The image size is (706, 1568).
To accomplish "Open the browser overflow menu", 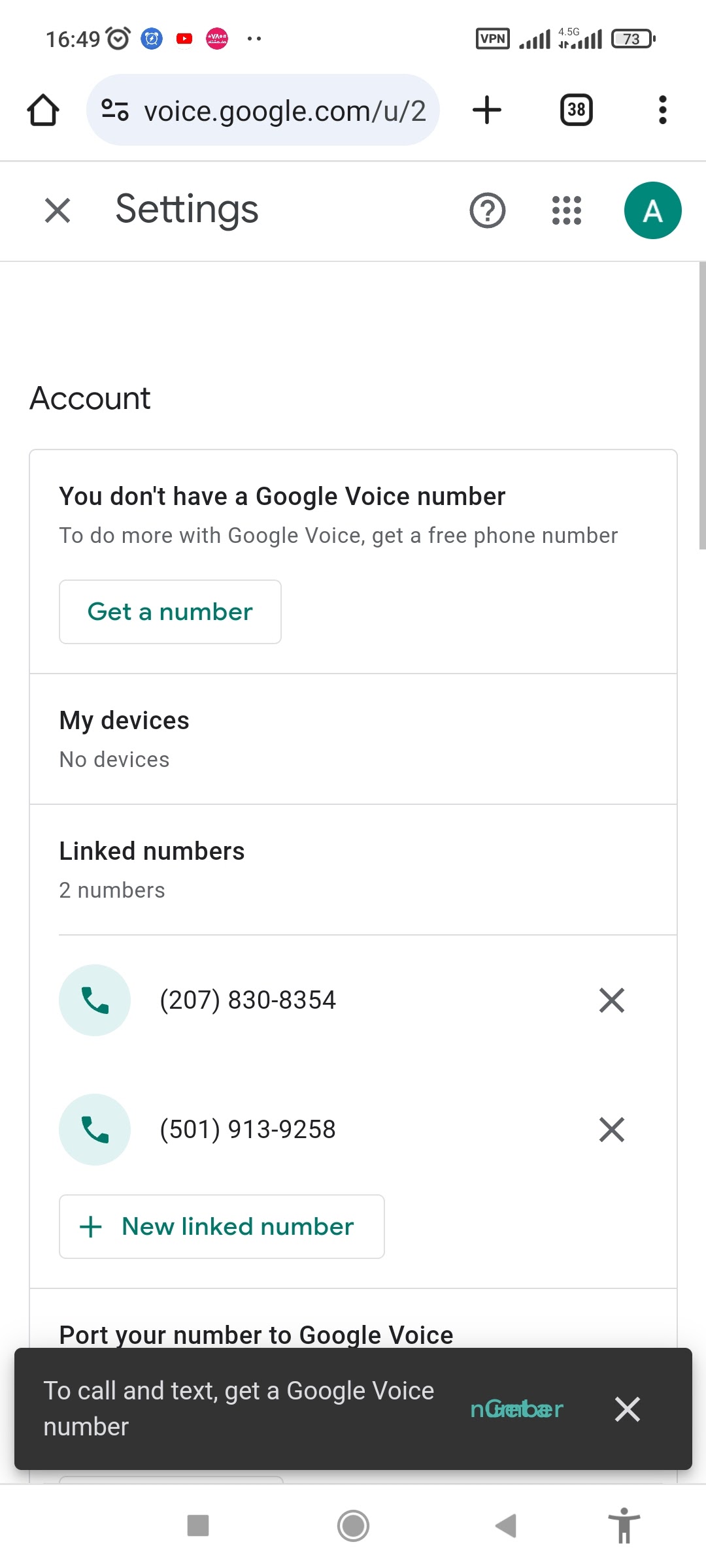I will (x=663, y=110).
